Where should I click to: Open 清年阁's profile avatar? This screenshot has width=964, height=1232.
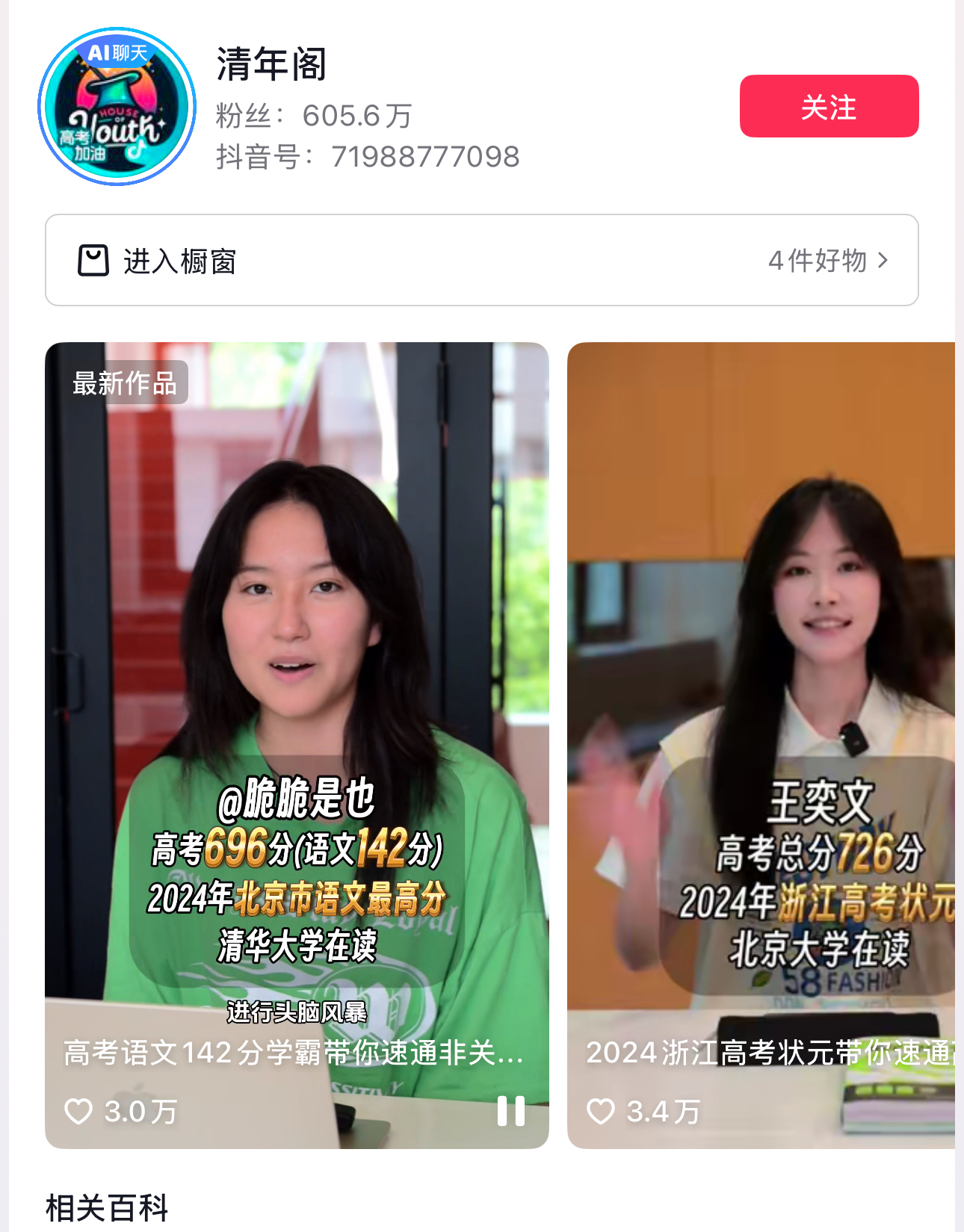[x=117, y=107]
